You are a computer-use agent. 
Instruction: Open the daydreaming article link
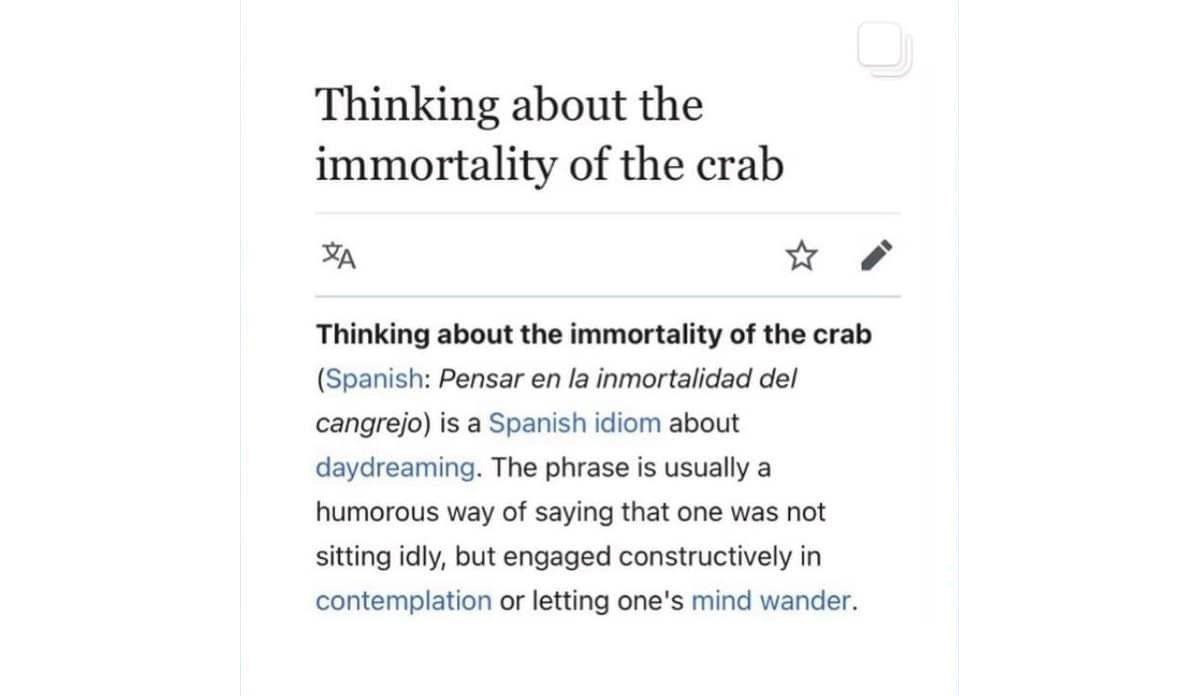point(396,467)
